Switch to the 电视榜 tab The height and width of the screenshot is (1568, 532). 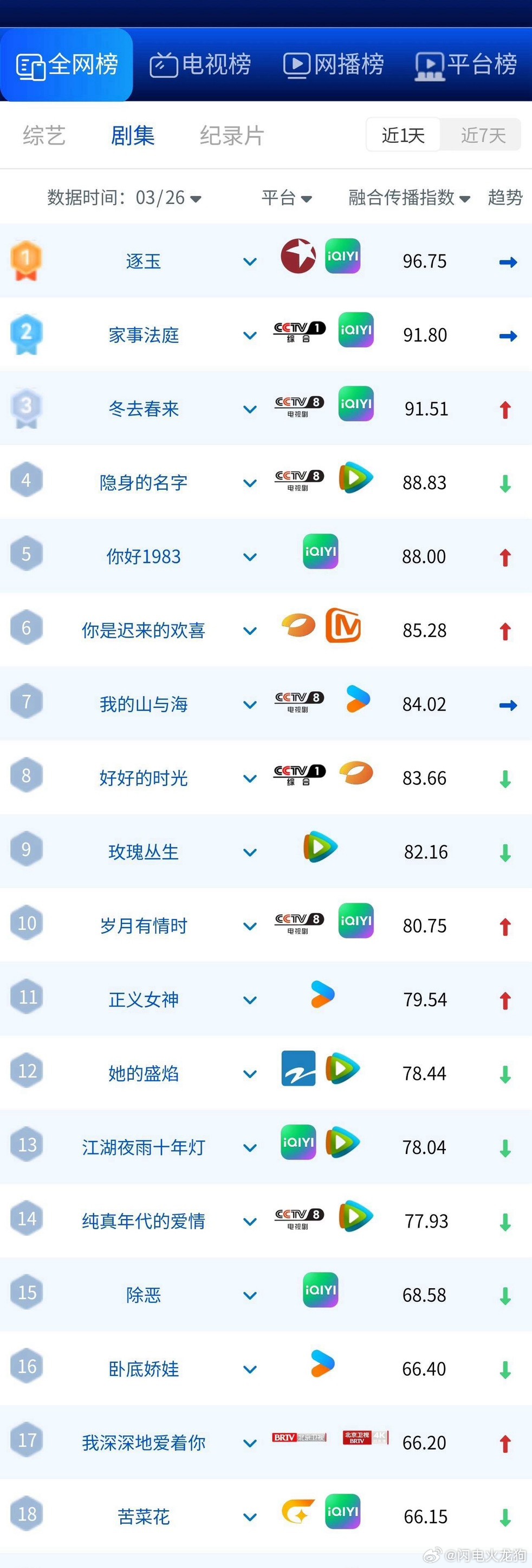[201, 65]
